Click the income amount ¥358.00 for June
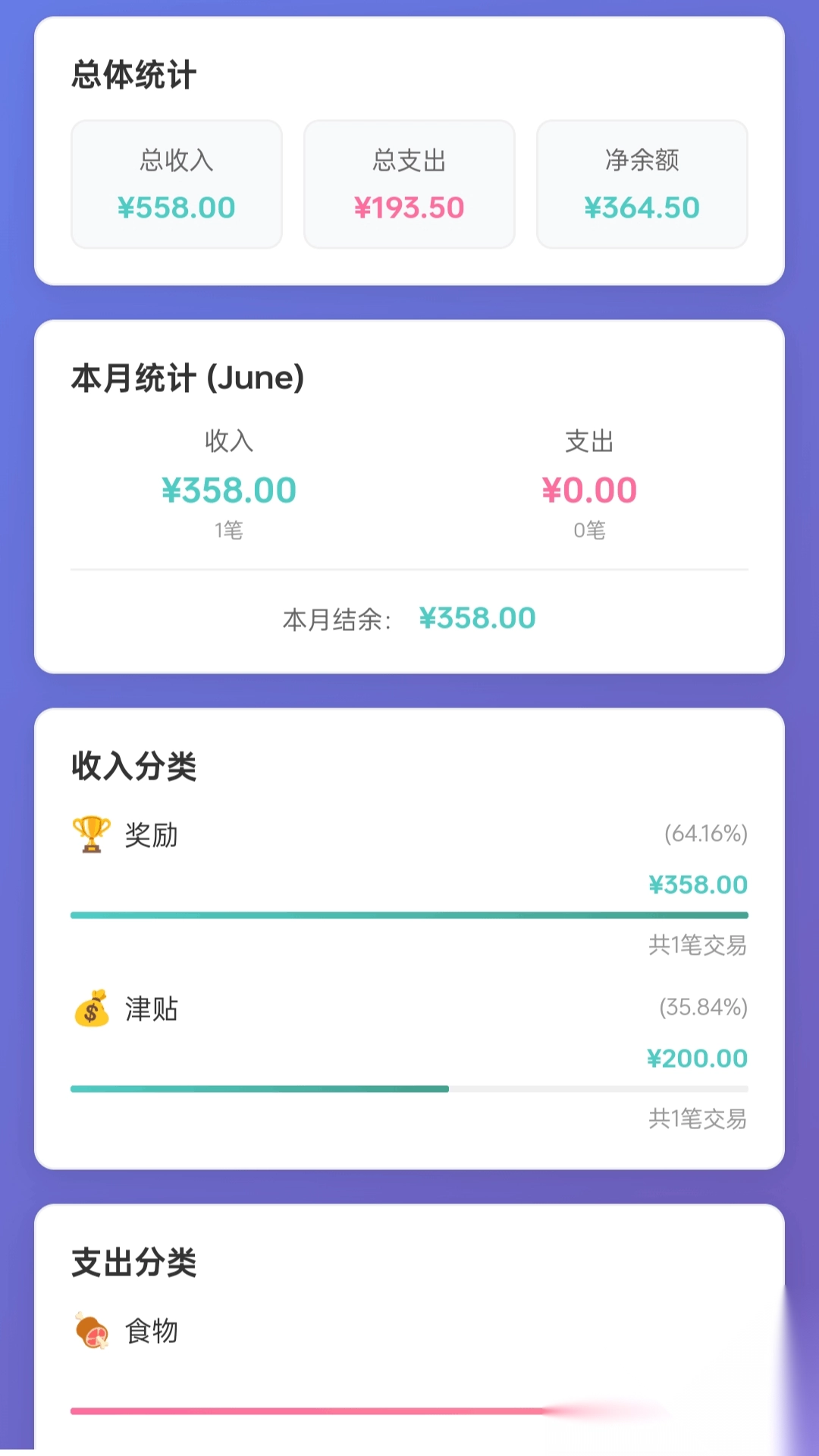 pos(231,491)
